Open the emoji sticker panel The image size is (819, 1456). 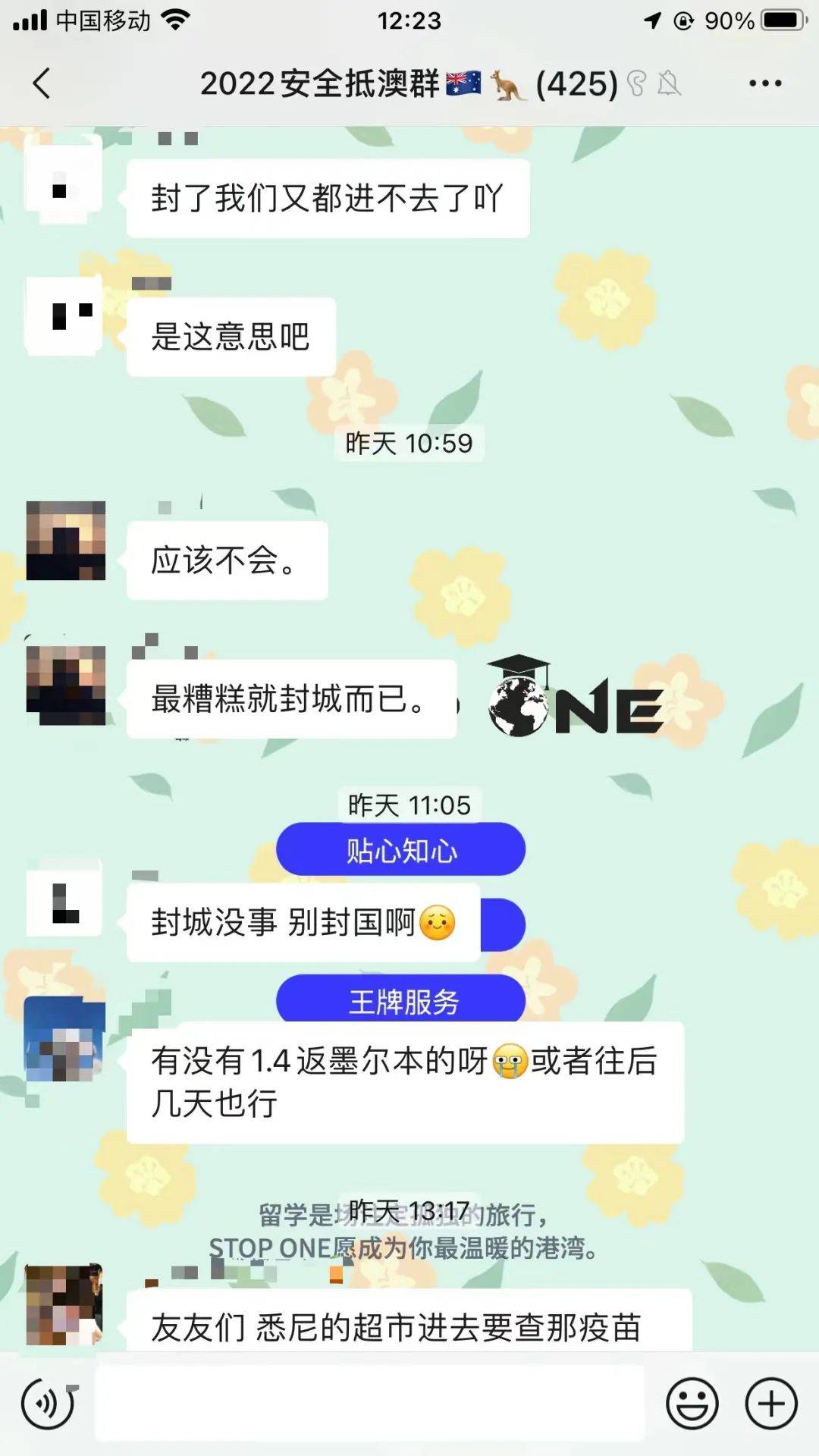tap(692, 1404)
